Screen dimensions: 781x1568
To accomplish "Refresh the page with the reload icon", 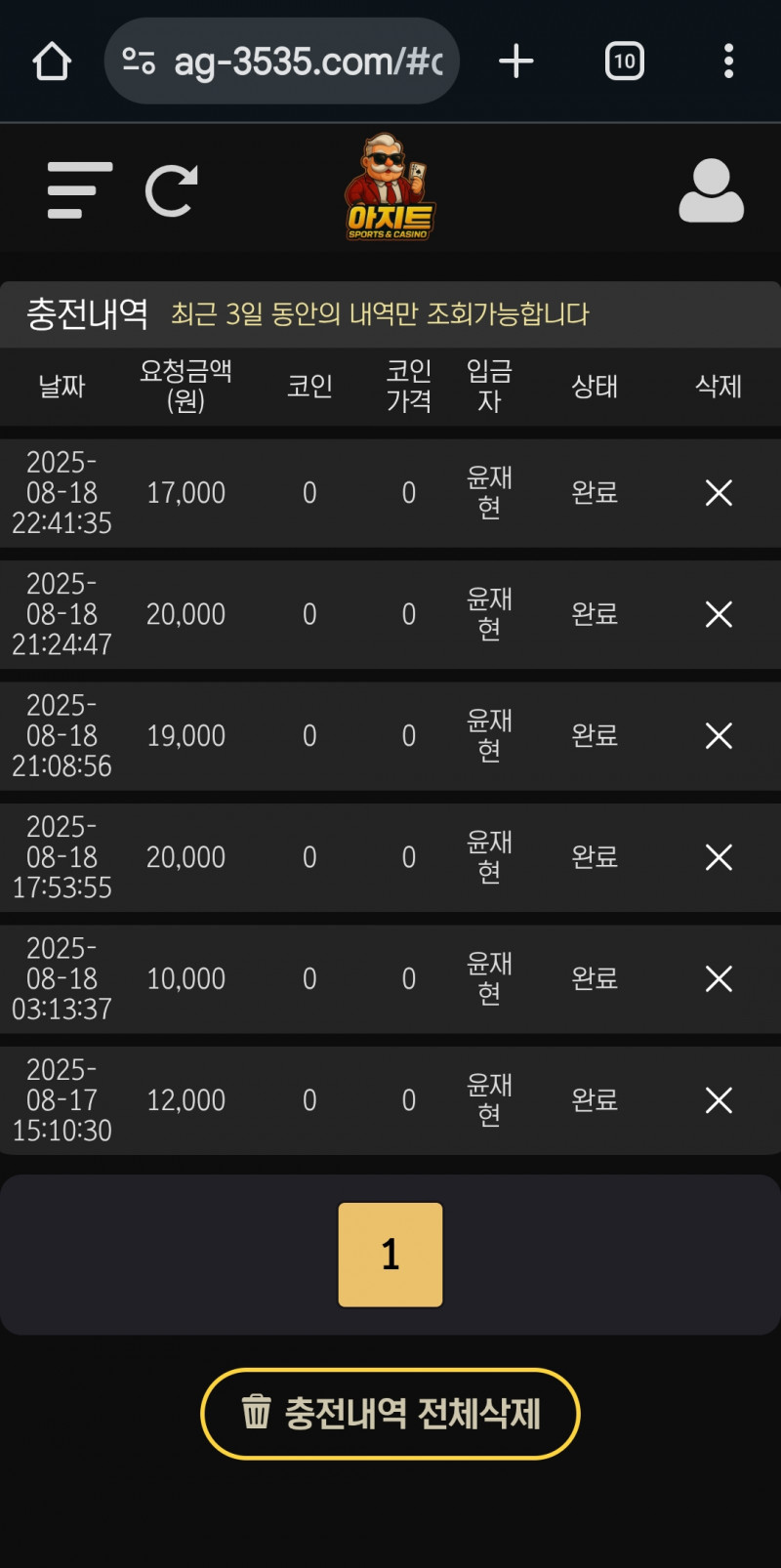I will click(172, 190).
